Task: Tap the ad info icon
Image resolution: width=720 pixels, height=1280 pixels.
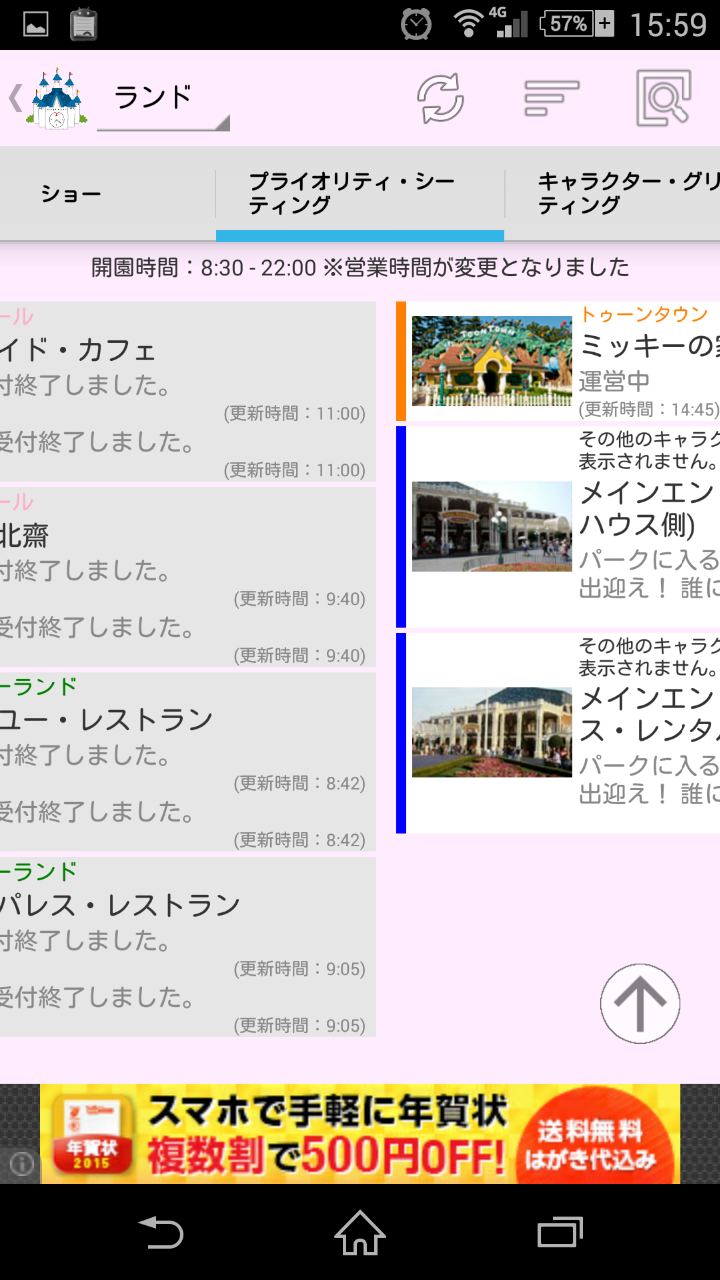Action: [x=21, y=1163]
